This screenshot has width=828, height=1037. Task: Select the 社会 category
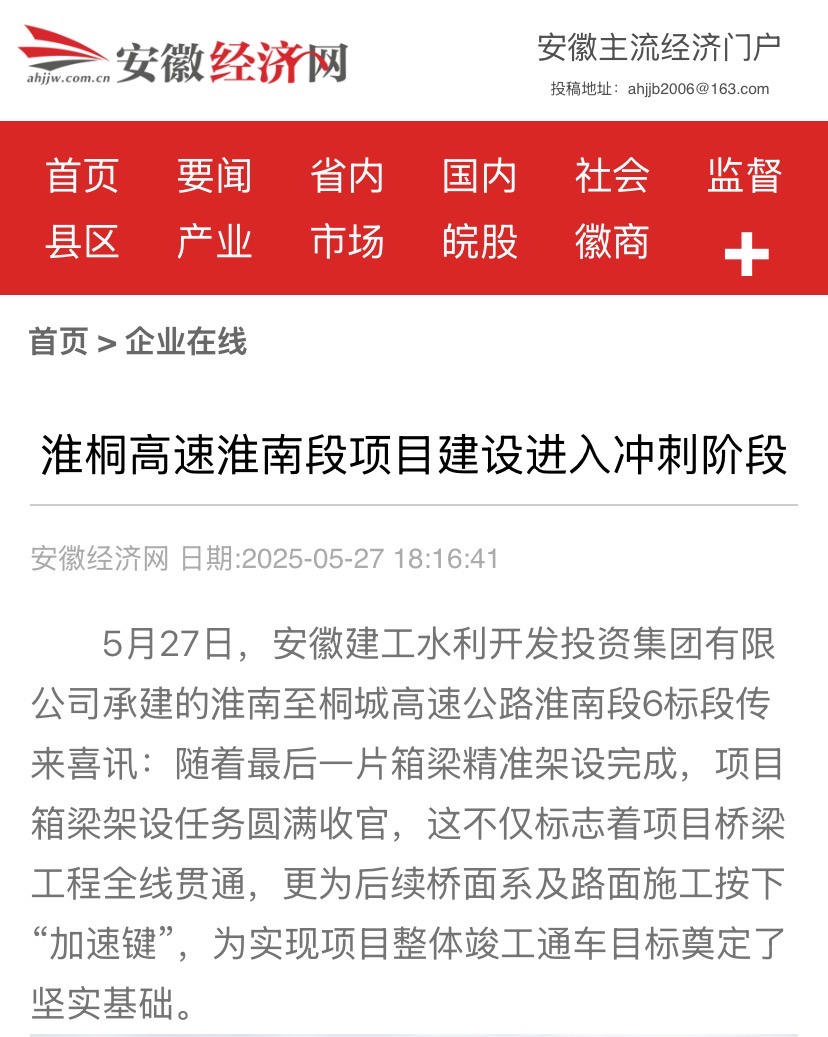pos(612,176)
